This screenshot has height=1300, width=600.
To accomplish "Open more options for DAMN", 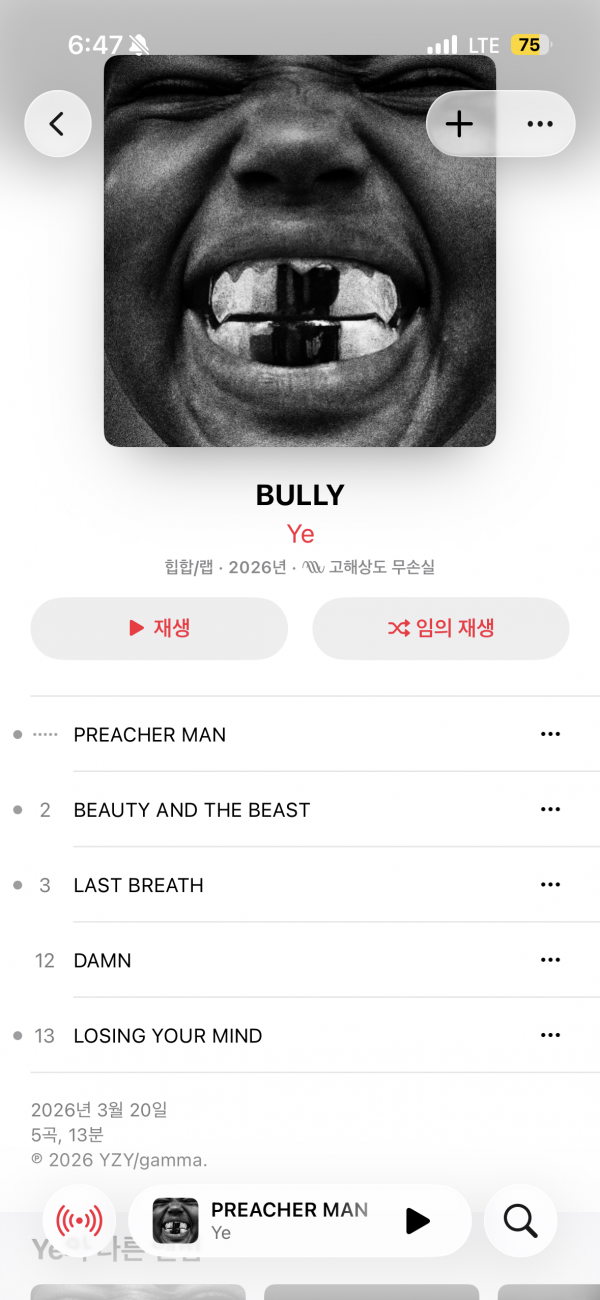I will coord(550,960).
